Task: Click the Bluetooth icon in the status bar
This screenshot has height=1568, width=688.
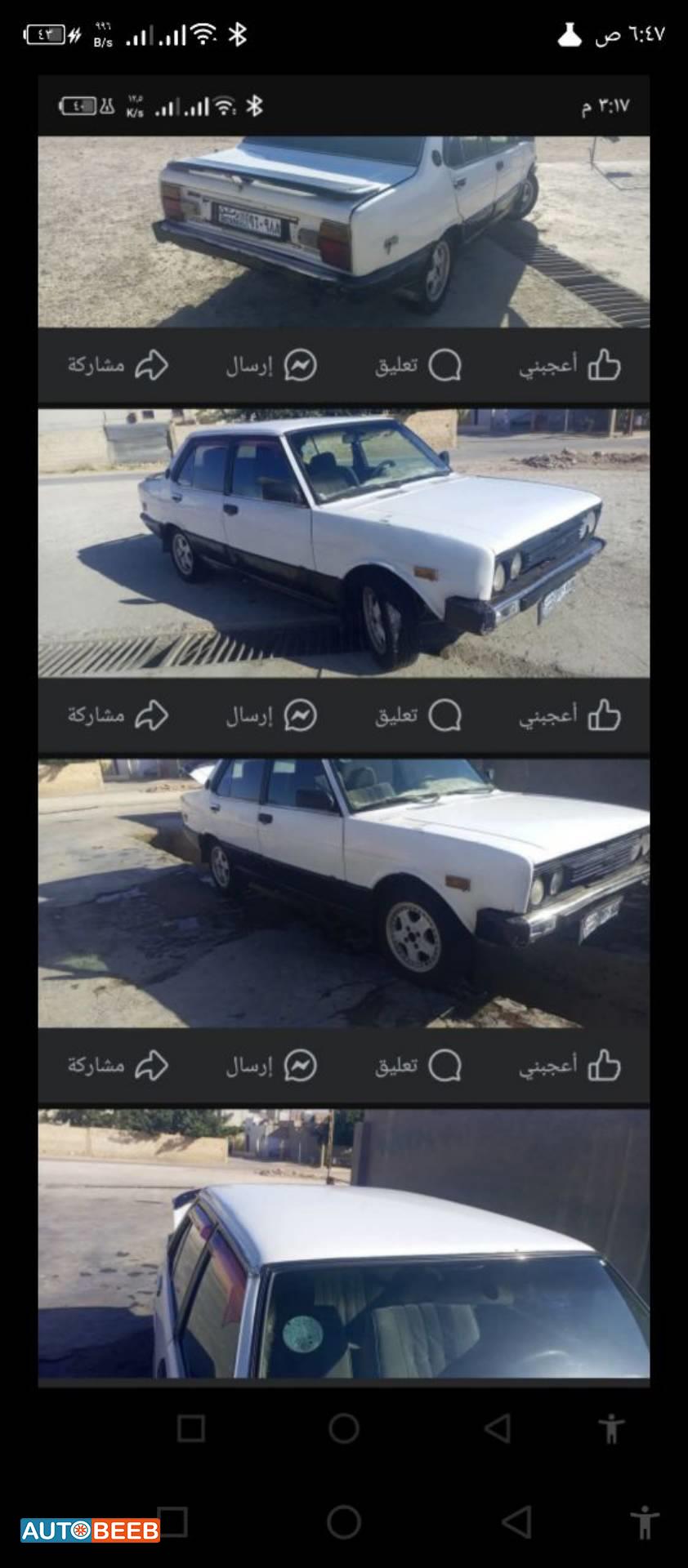Action: (x=239, y=34)
